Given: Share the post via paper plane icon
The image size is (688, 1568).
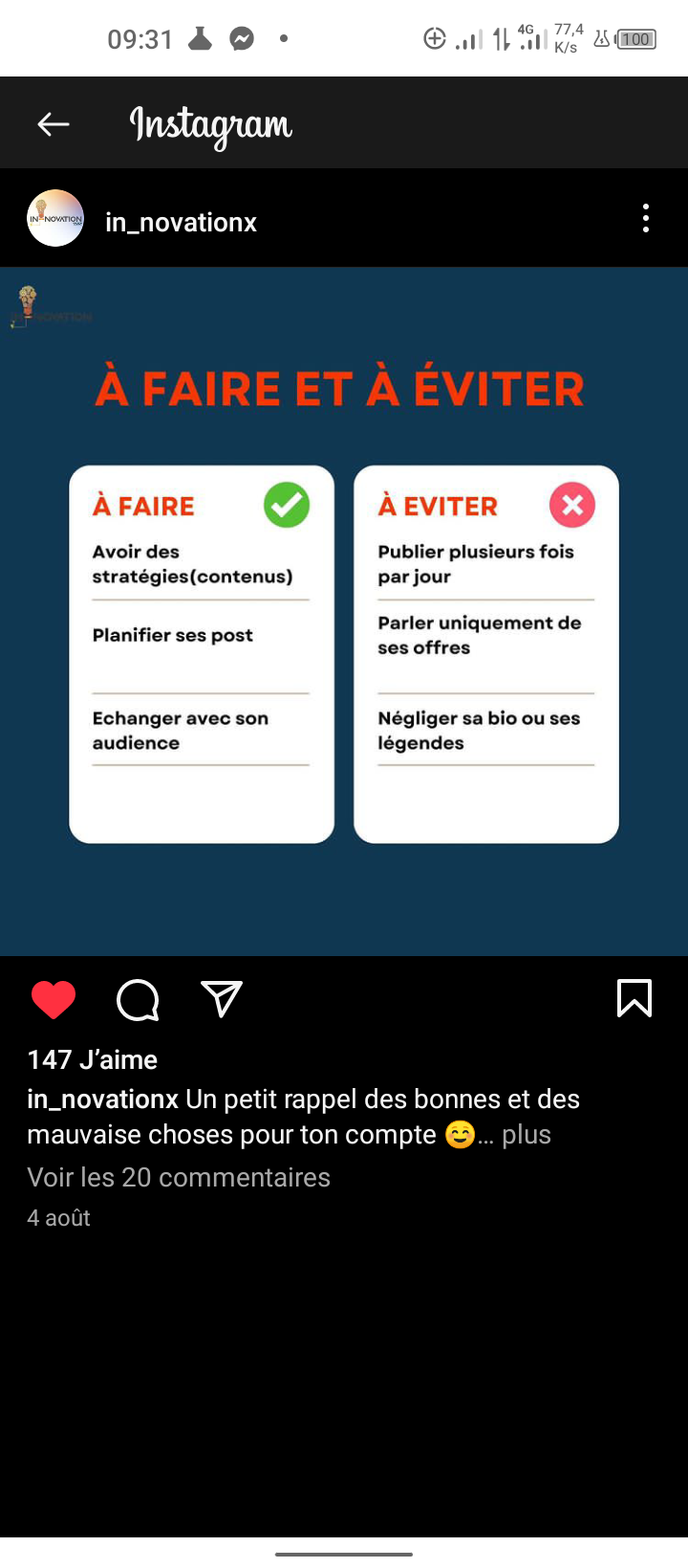Looking at the screenshot, I should [222, 999].
